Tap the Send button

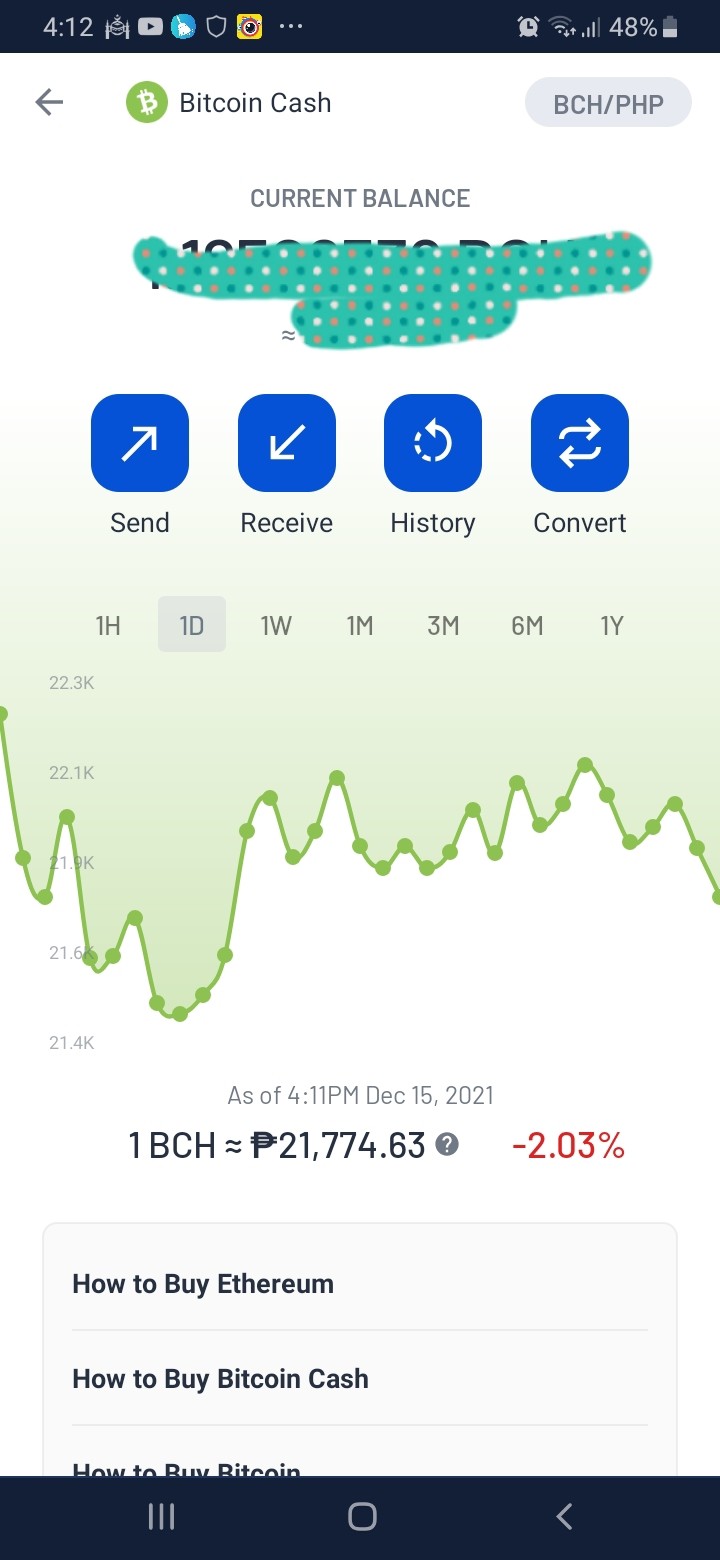coord(140,443)
